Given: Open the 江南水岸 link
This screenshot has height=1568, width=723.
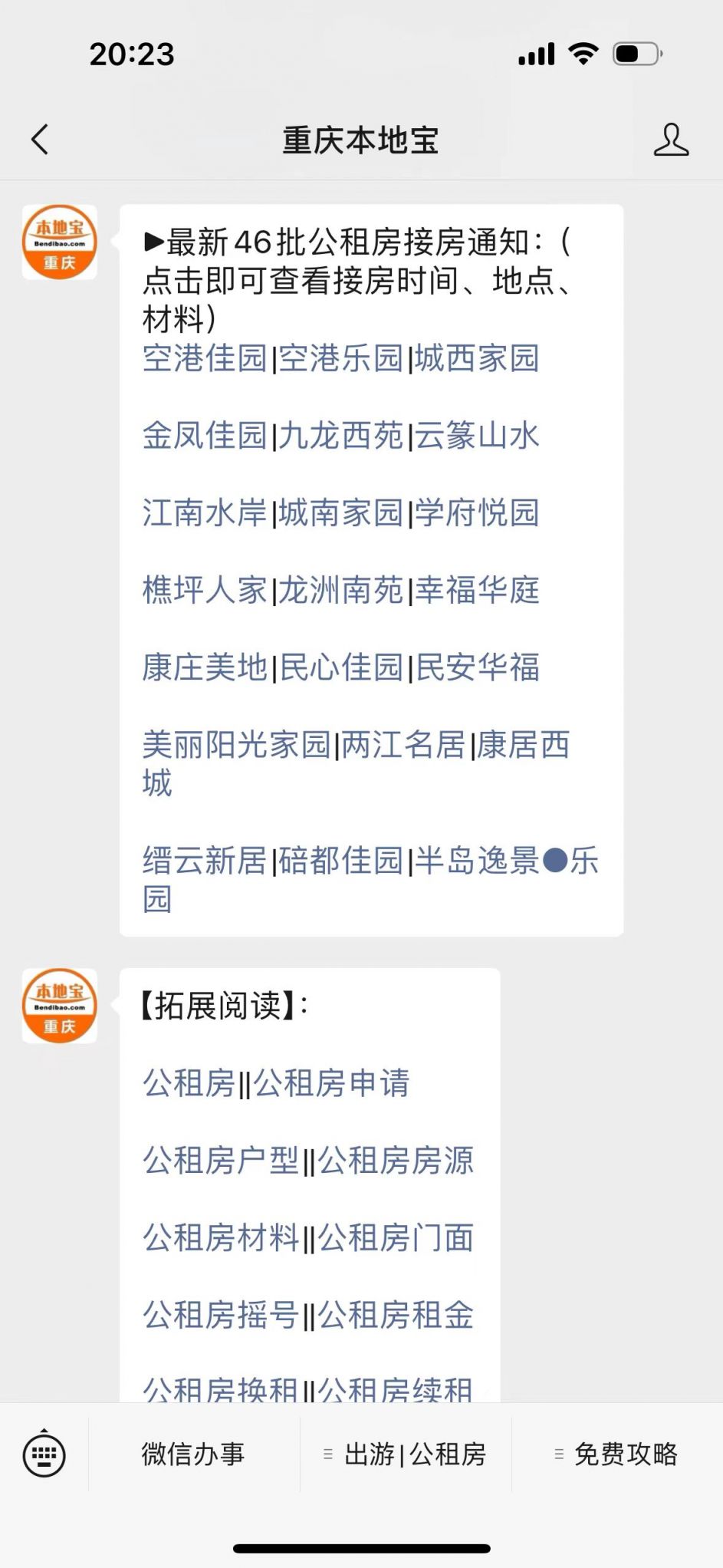Looking at the screenshot, I should tap(205, 513).
